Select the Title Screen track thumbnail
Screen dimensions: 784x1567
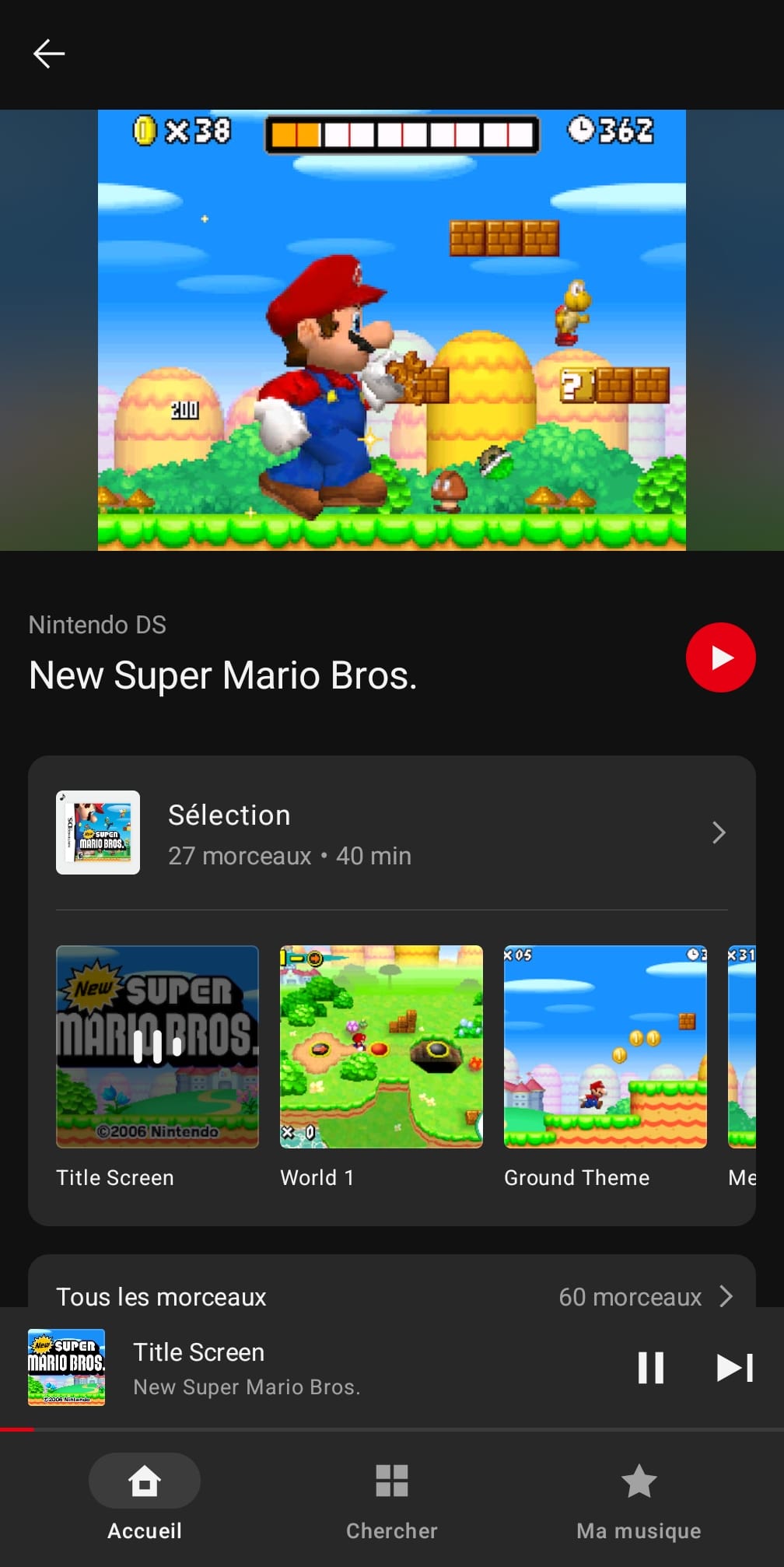(157, 1046)
